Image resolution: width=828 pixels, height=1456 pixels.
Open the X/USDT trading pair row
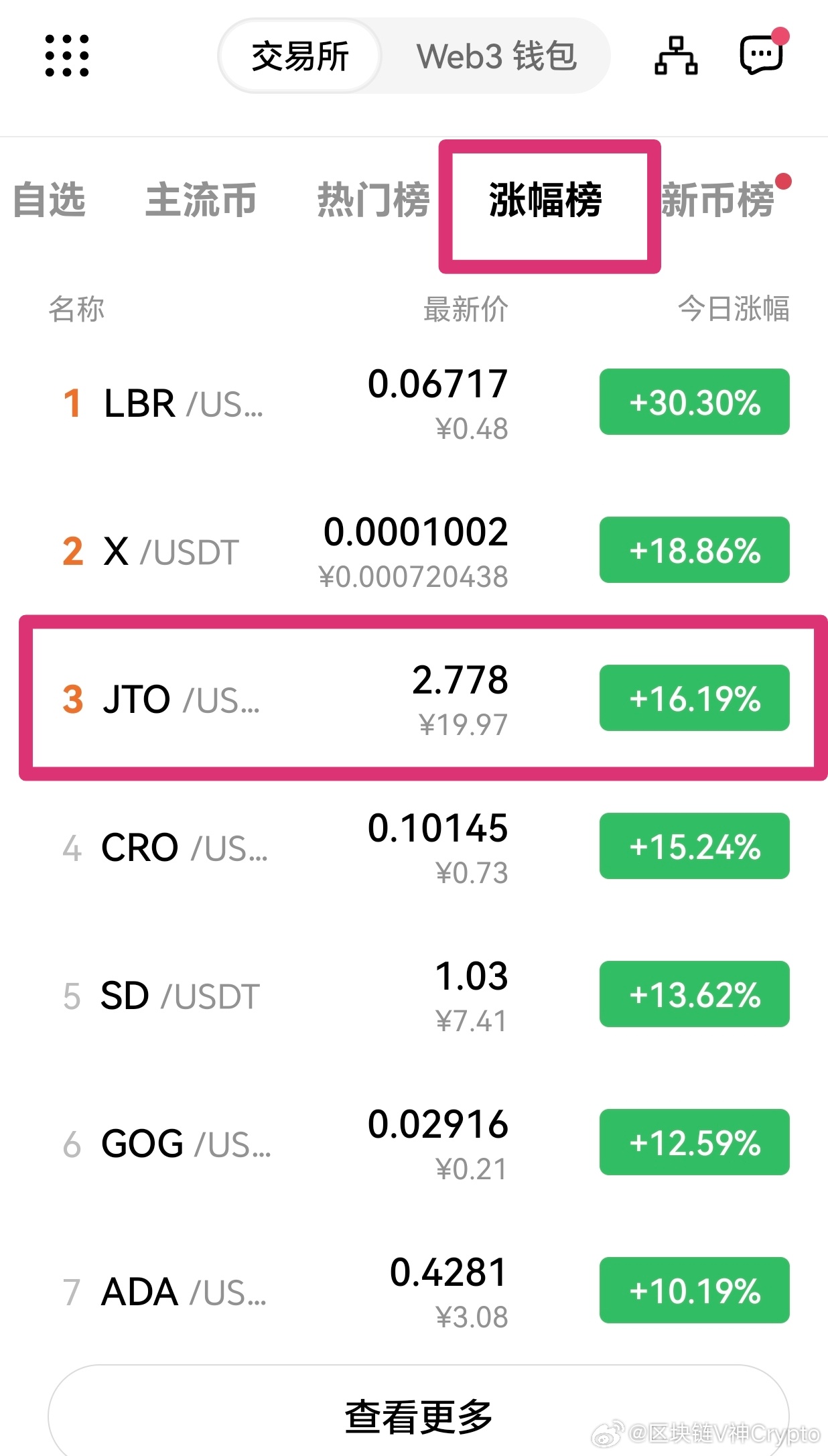point(415,551)
